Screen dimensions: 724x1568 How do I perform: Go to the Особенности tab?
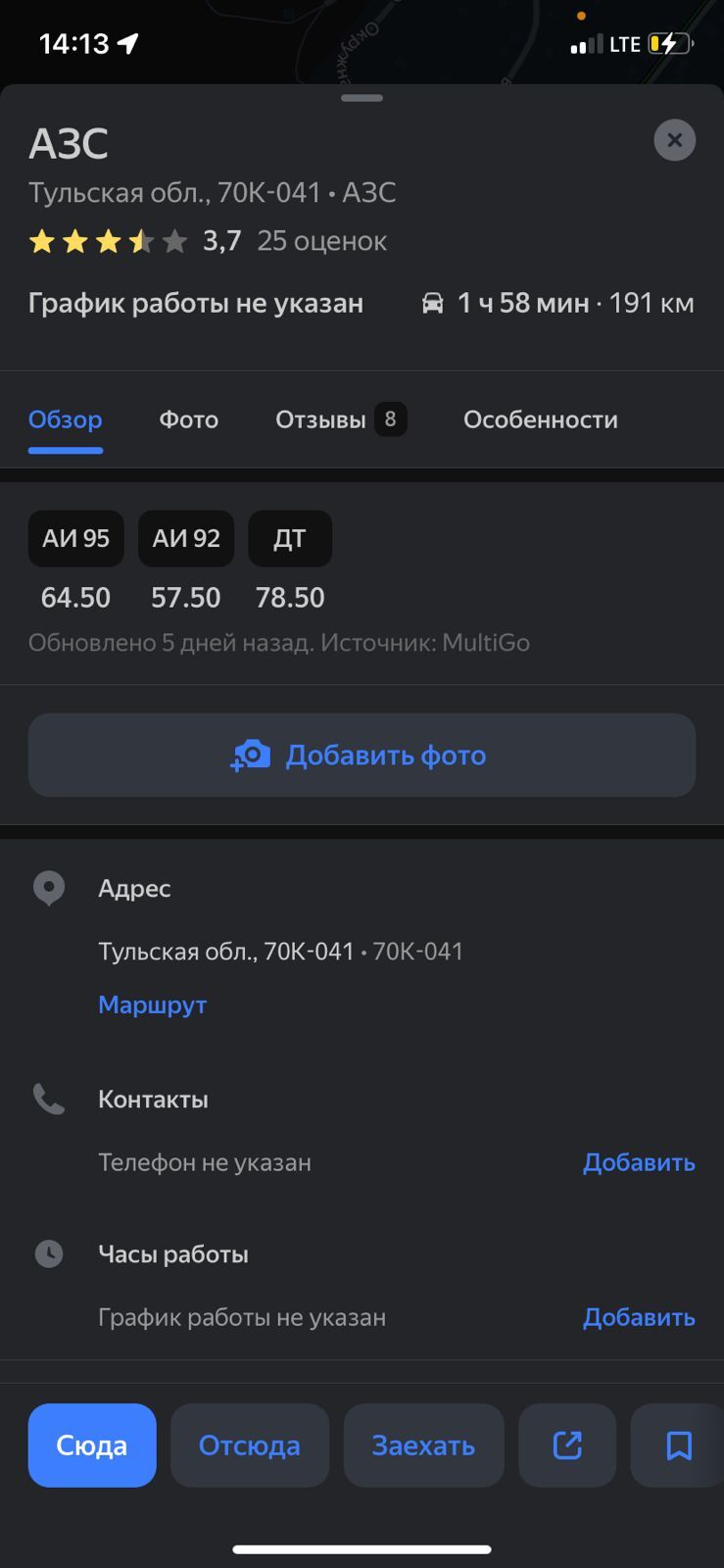(x=540, y=419)
